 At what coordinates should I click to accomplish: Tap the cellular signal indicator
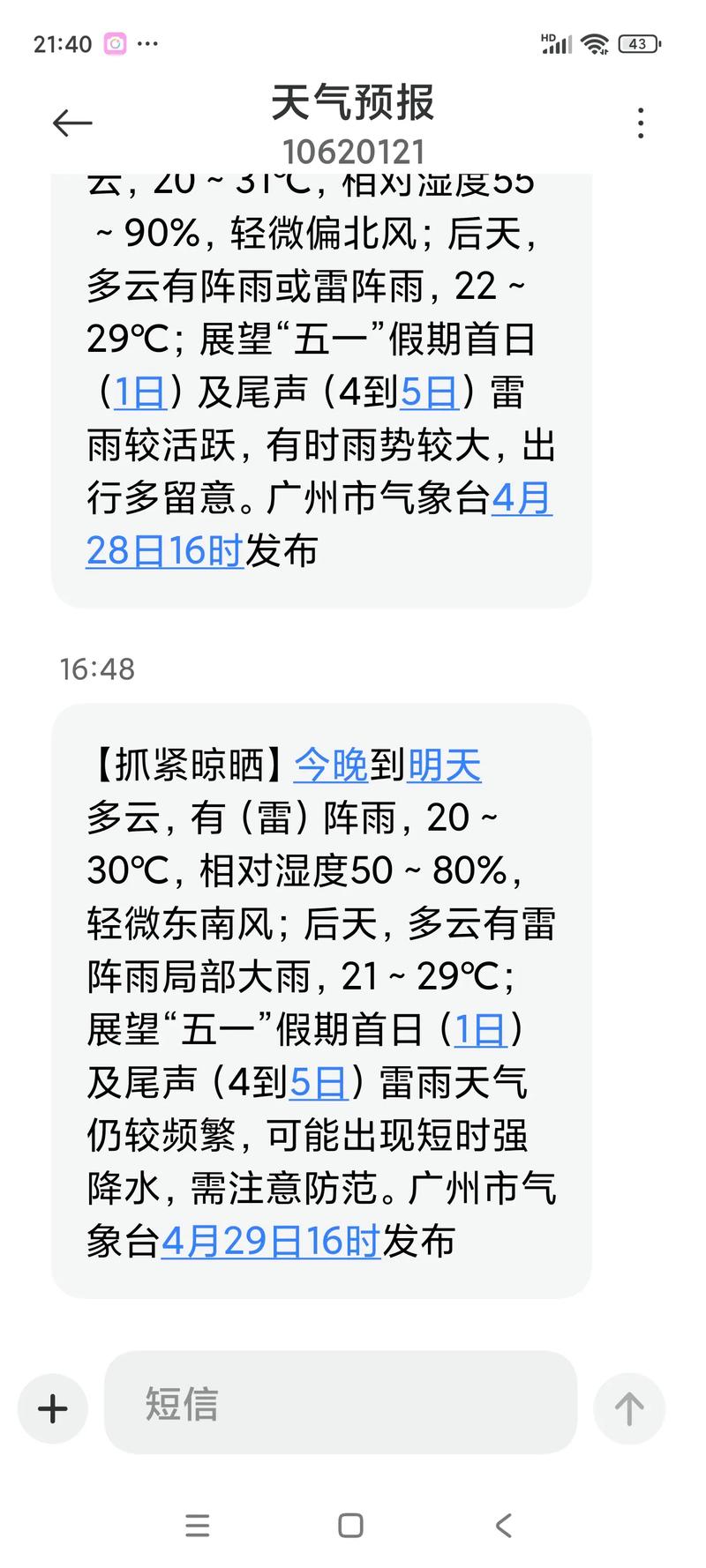pos(554,42)
